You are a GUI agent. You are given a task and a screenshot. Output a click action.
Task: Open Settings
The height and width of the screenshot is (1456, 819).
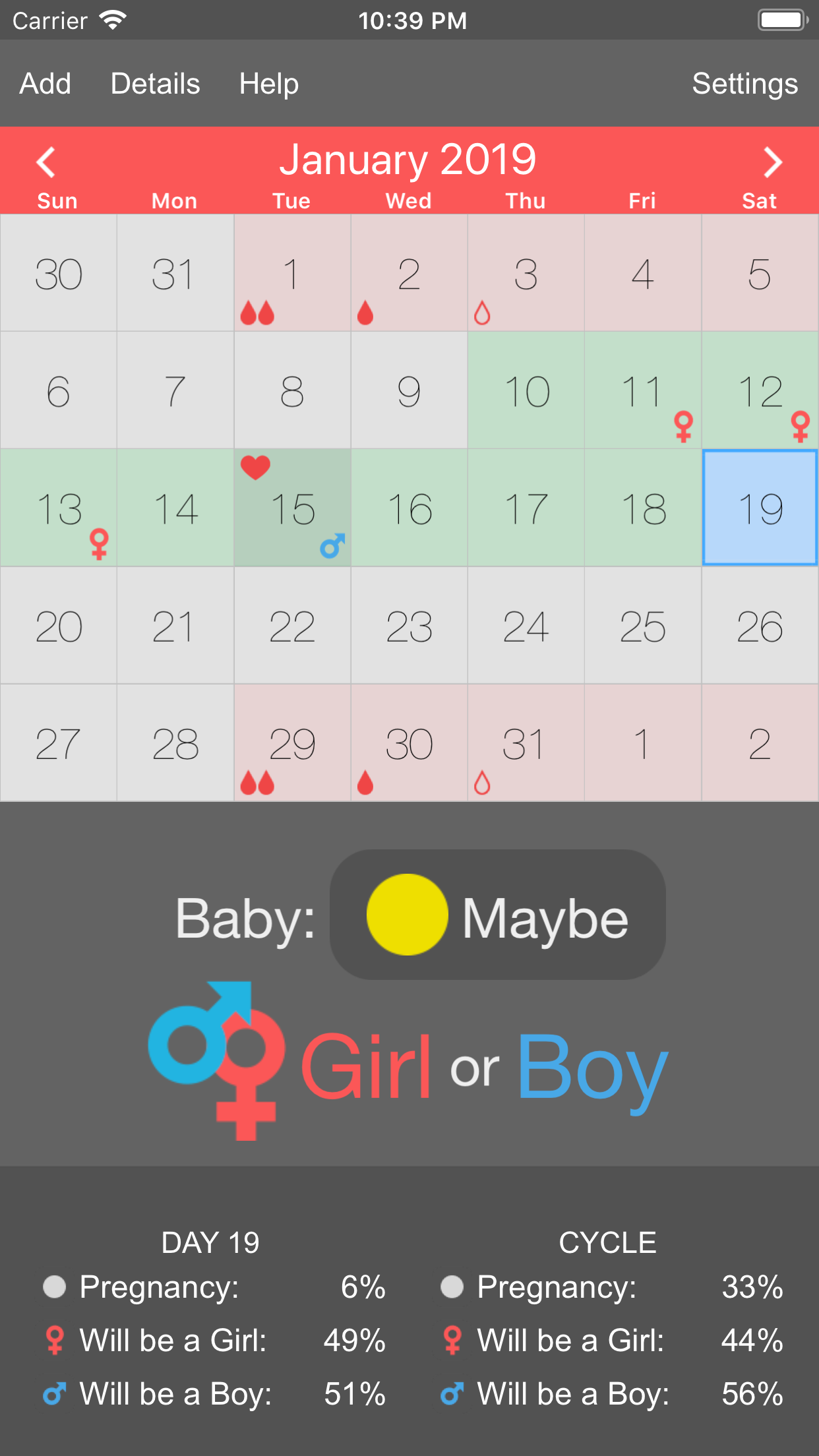pyautogui.click(x=744, y=84)
